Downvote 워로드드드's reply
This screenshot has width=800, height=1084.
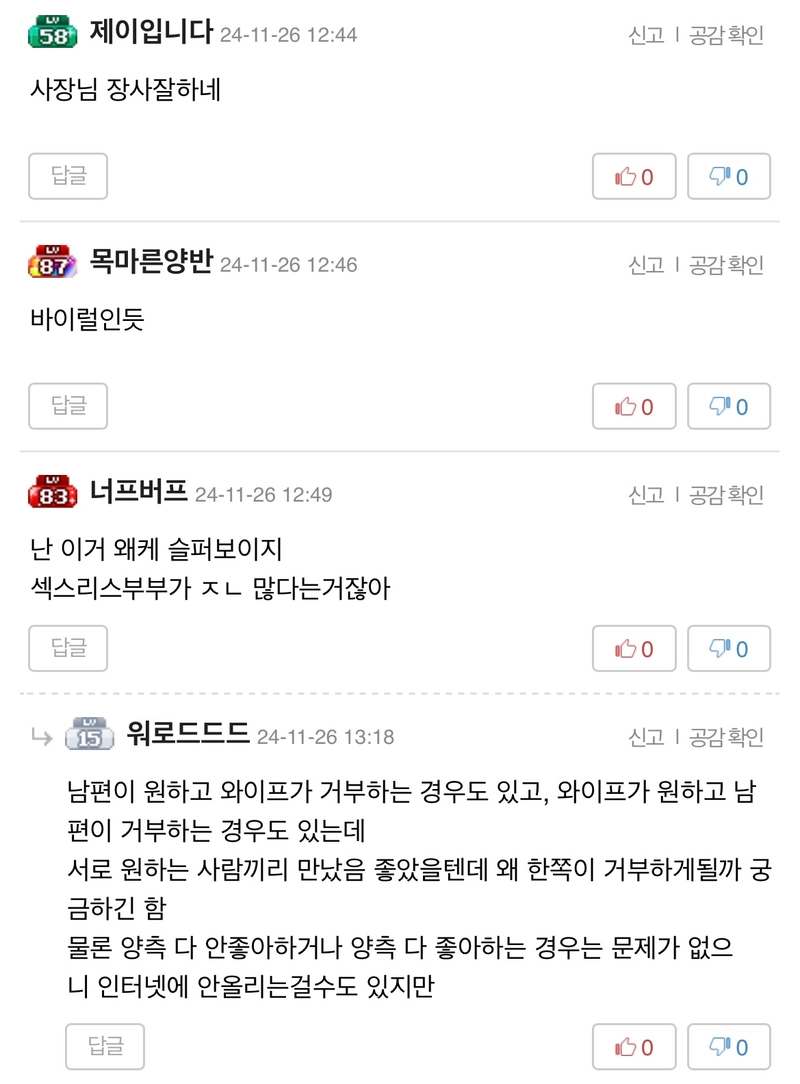728,1047
